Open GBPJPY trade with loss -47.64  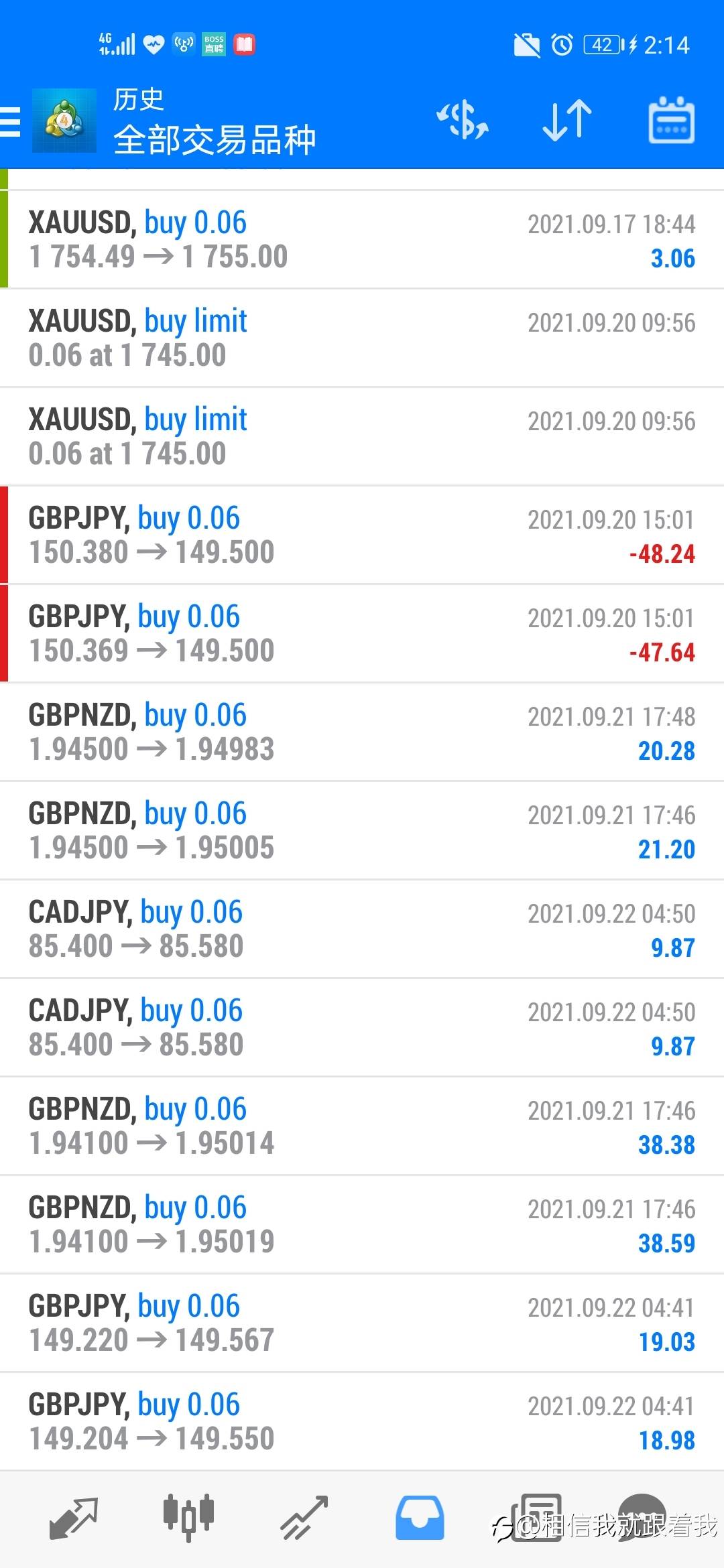point(362,634)
